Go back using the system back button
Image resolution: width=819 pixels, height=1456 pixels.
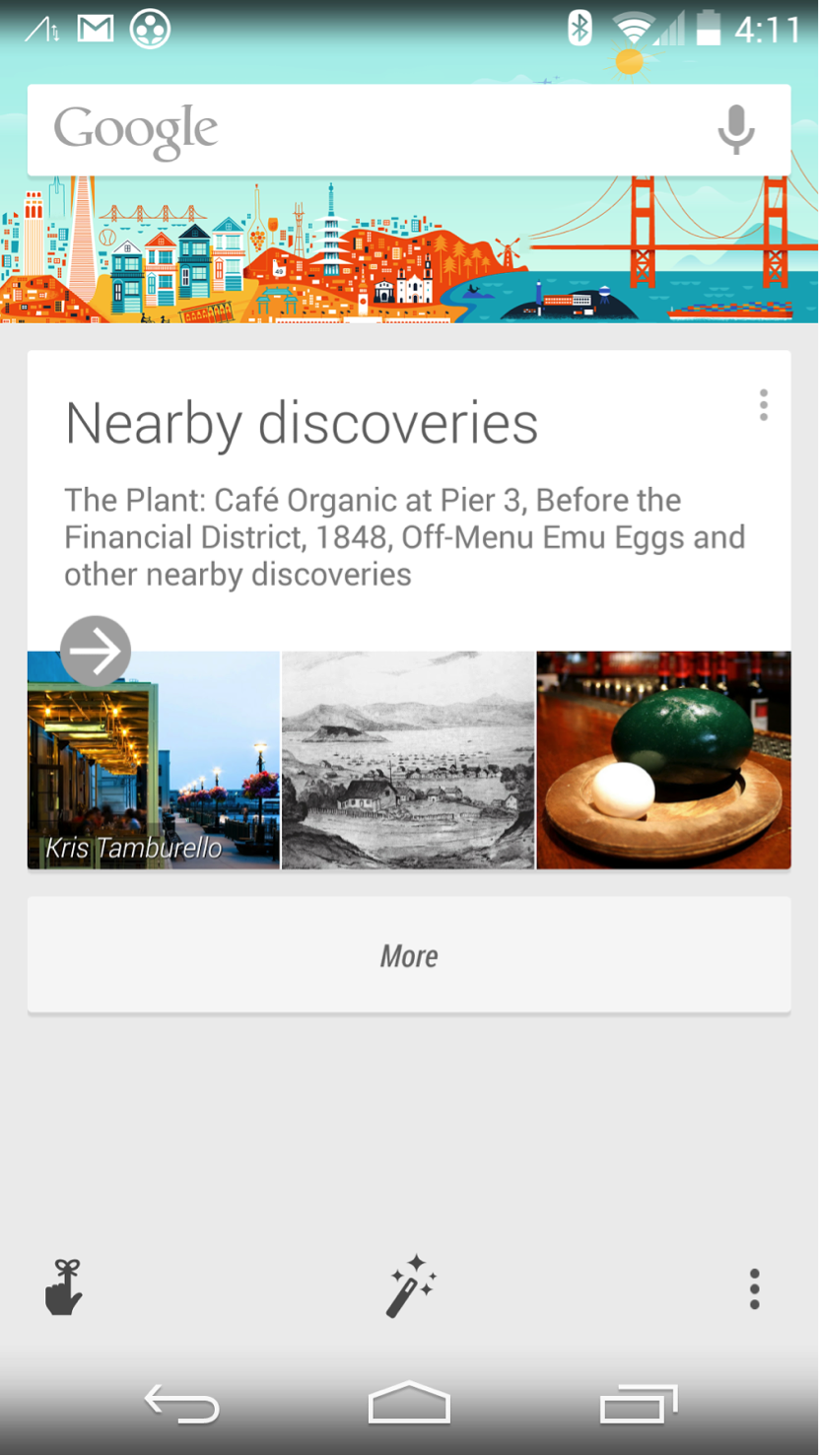click(x=181, y=1404)
